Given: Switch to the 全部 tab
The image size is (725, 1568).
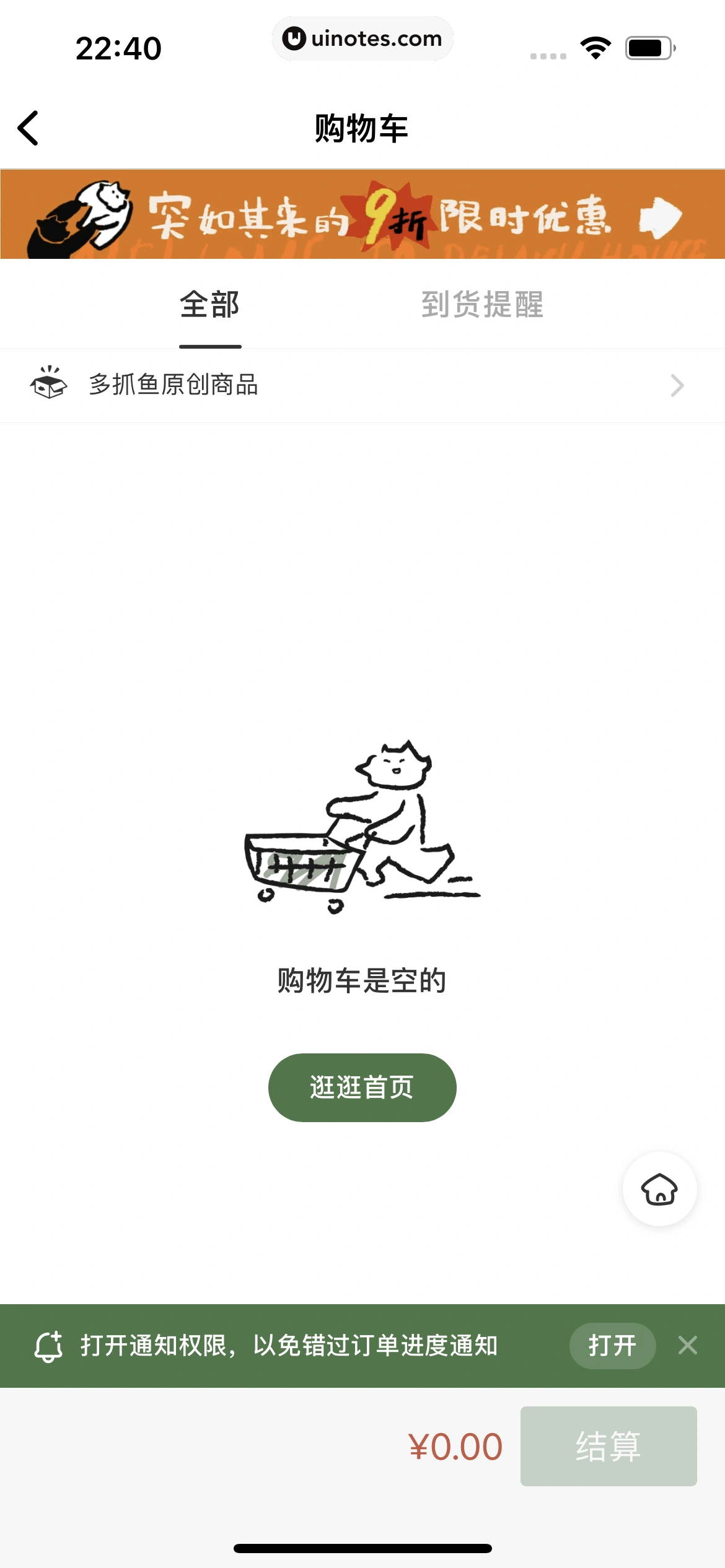Looking at the screenshot, I should click(210, 305).
